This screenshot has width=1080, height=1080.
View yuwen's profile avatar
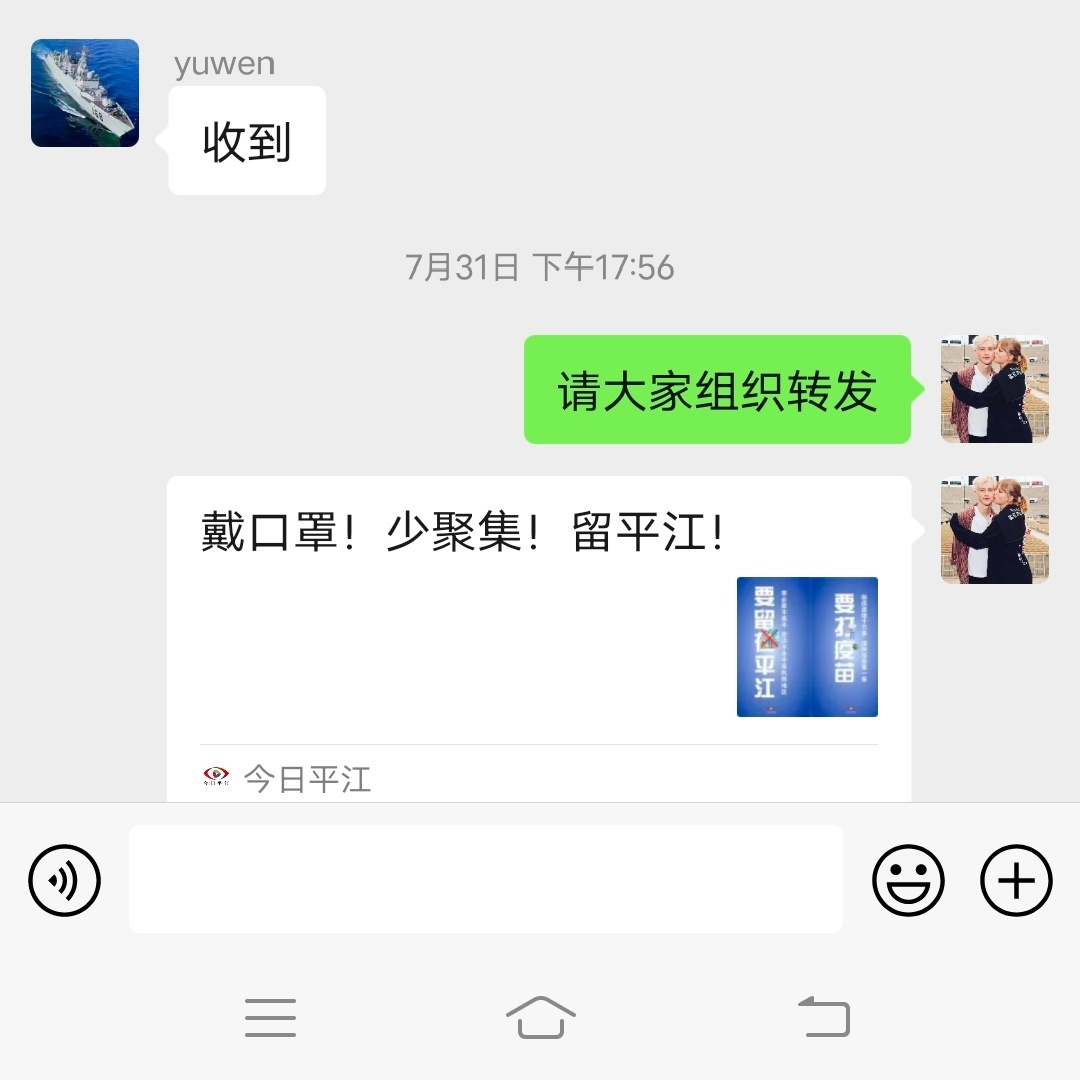[x=85, y=93]
